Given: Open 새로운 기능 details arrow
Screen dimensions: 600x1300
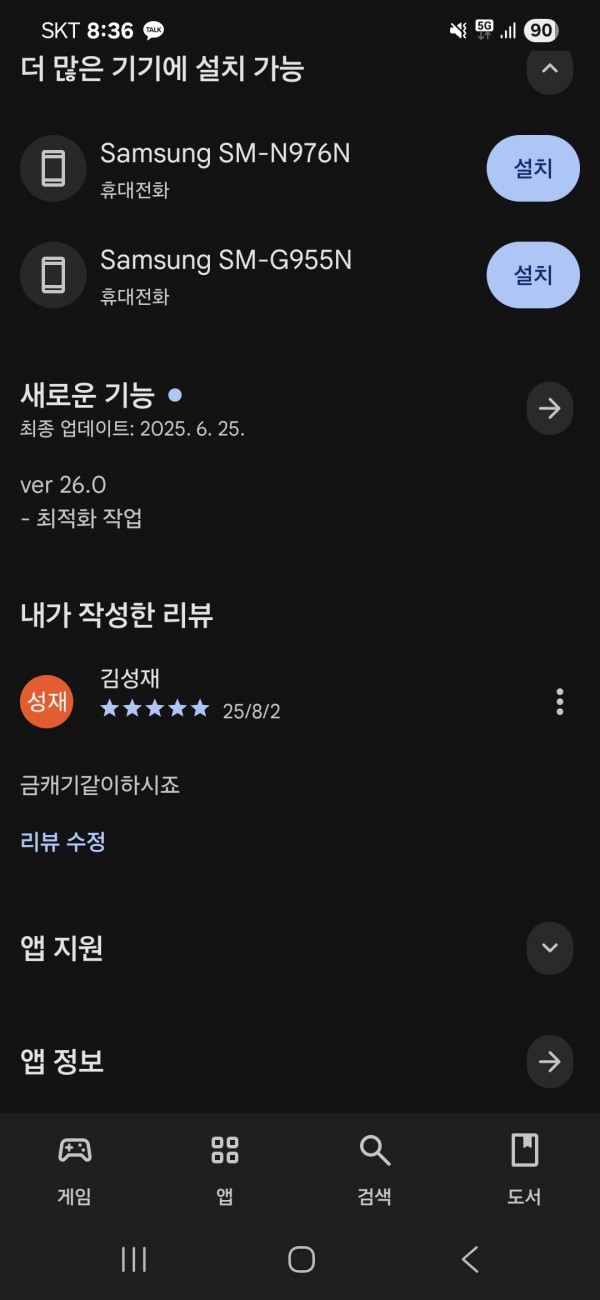Looking at the screenshot, I should coord(549,408).
